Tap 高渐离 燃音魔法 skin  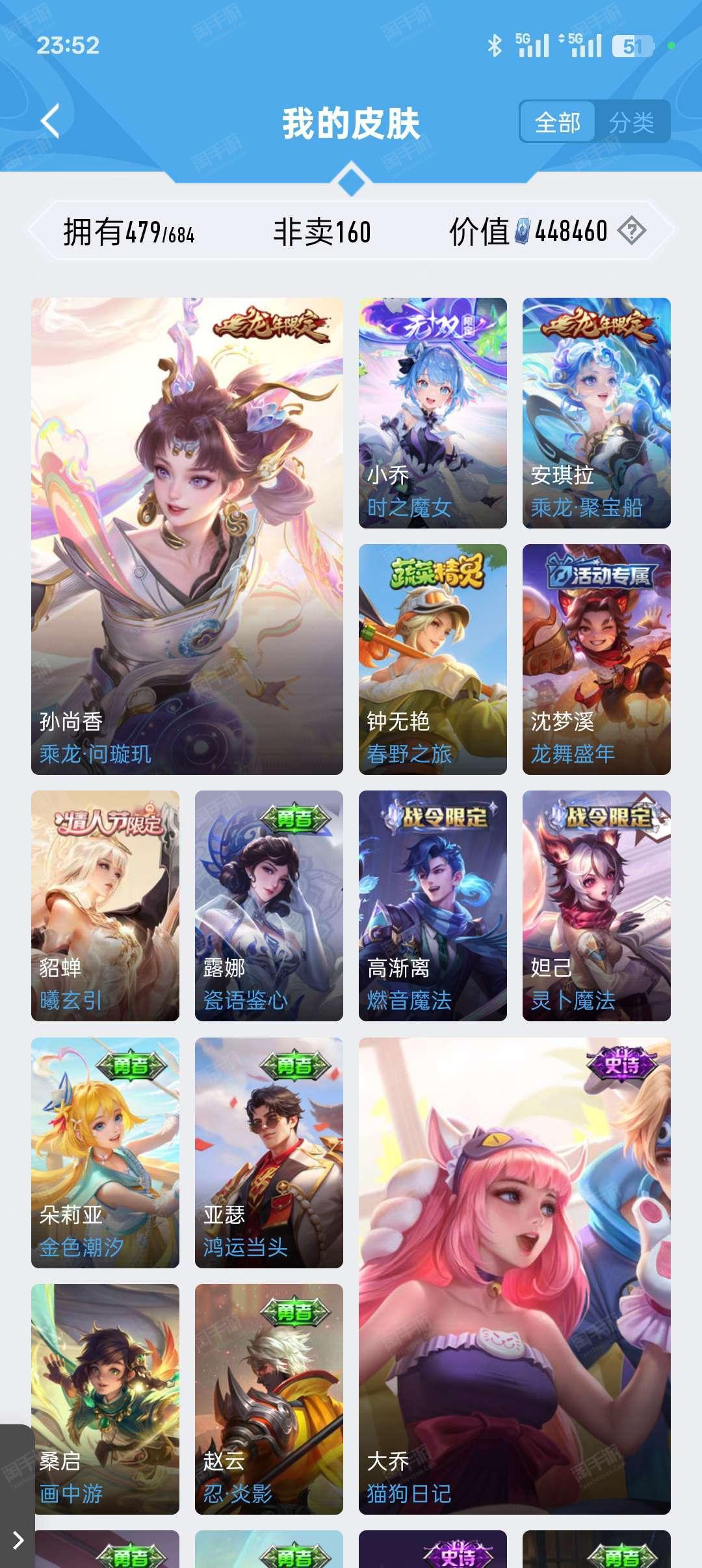(x=433, y=906)
